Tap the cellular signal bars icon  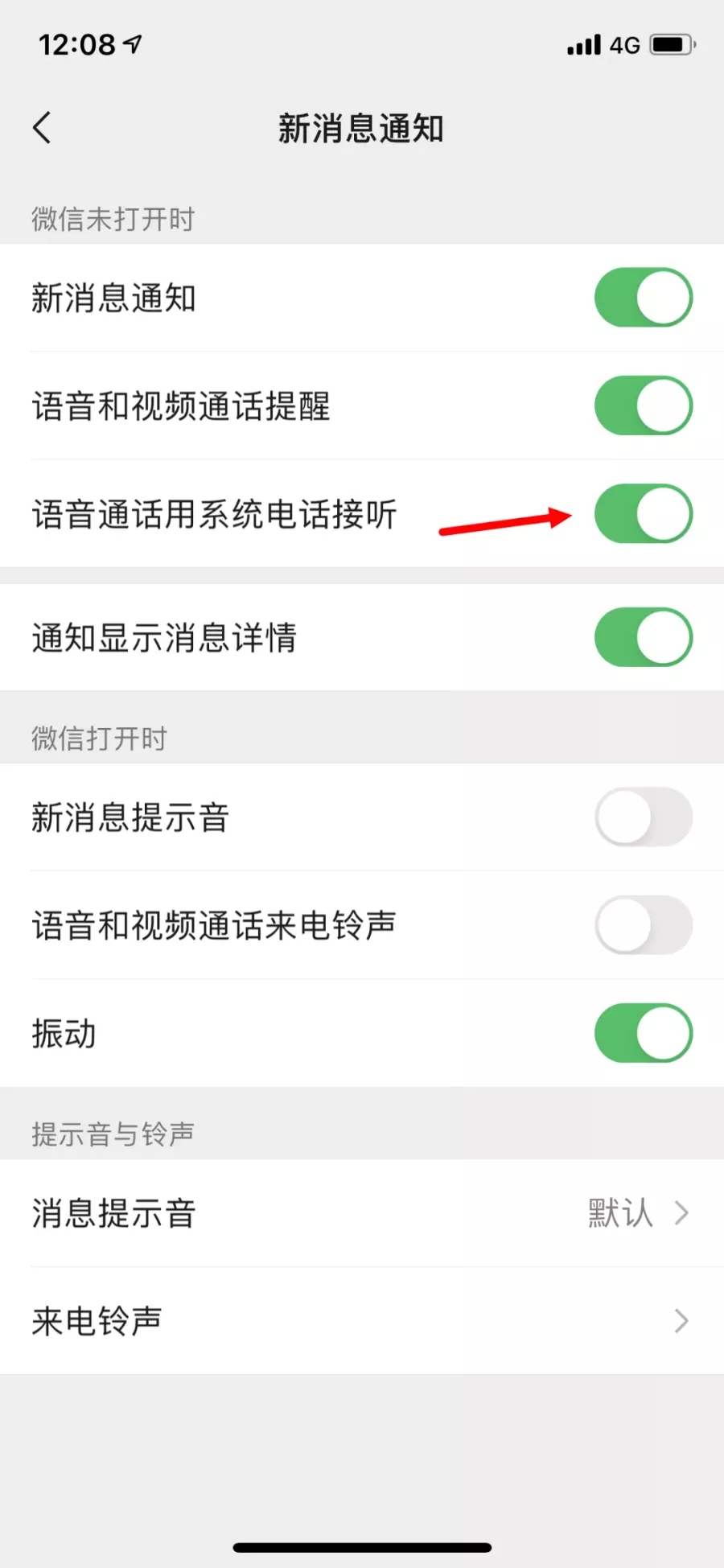[582, 46]
